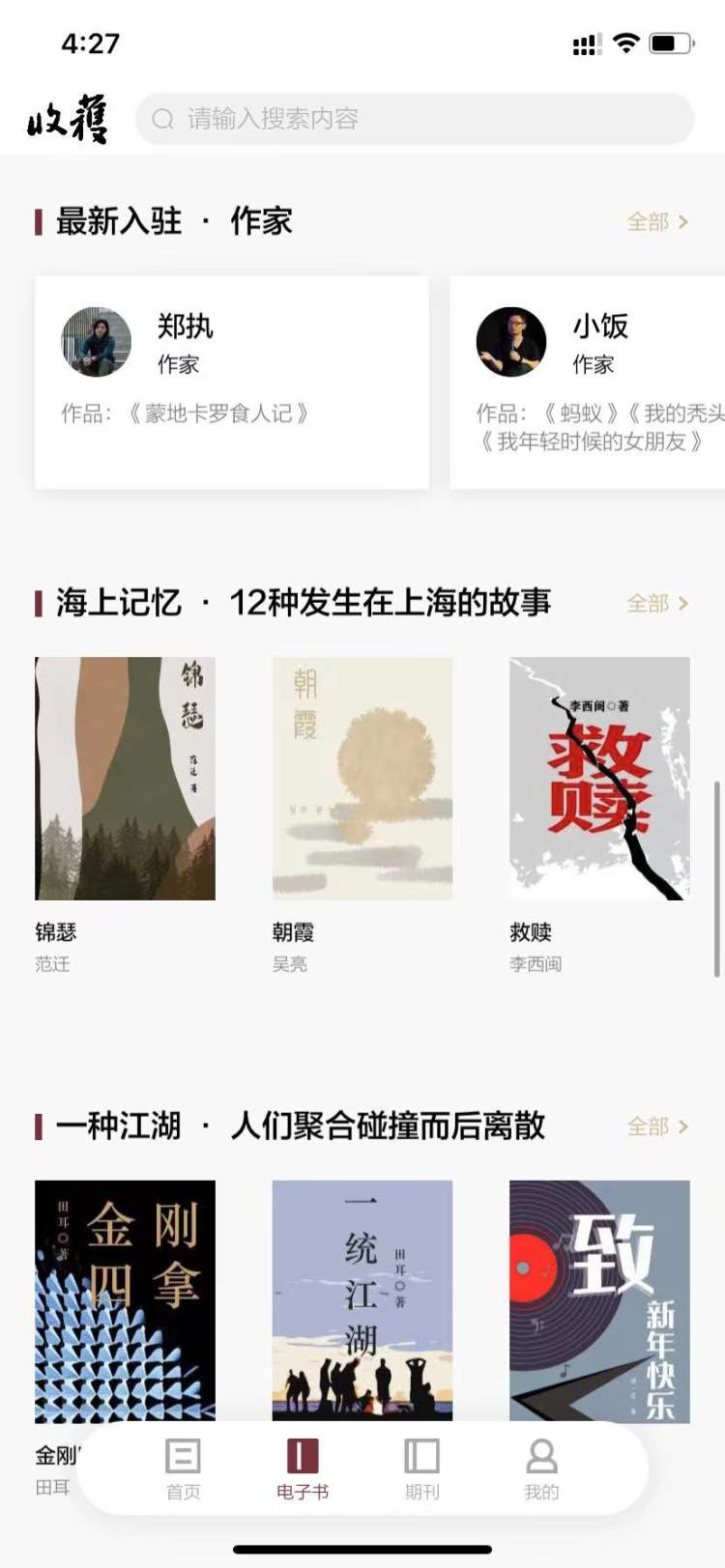View all under 一种江湖 section
This screenshot has width=725, height=1568.
657,1126
